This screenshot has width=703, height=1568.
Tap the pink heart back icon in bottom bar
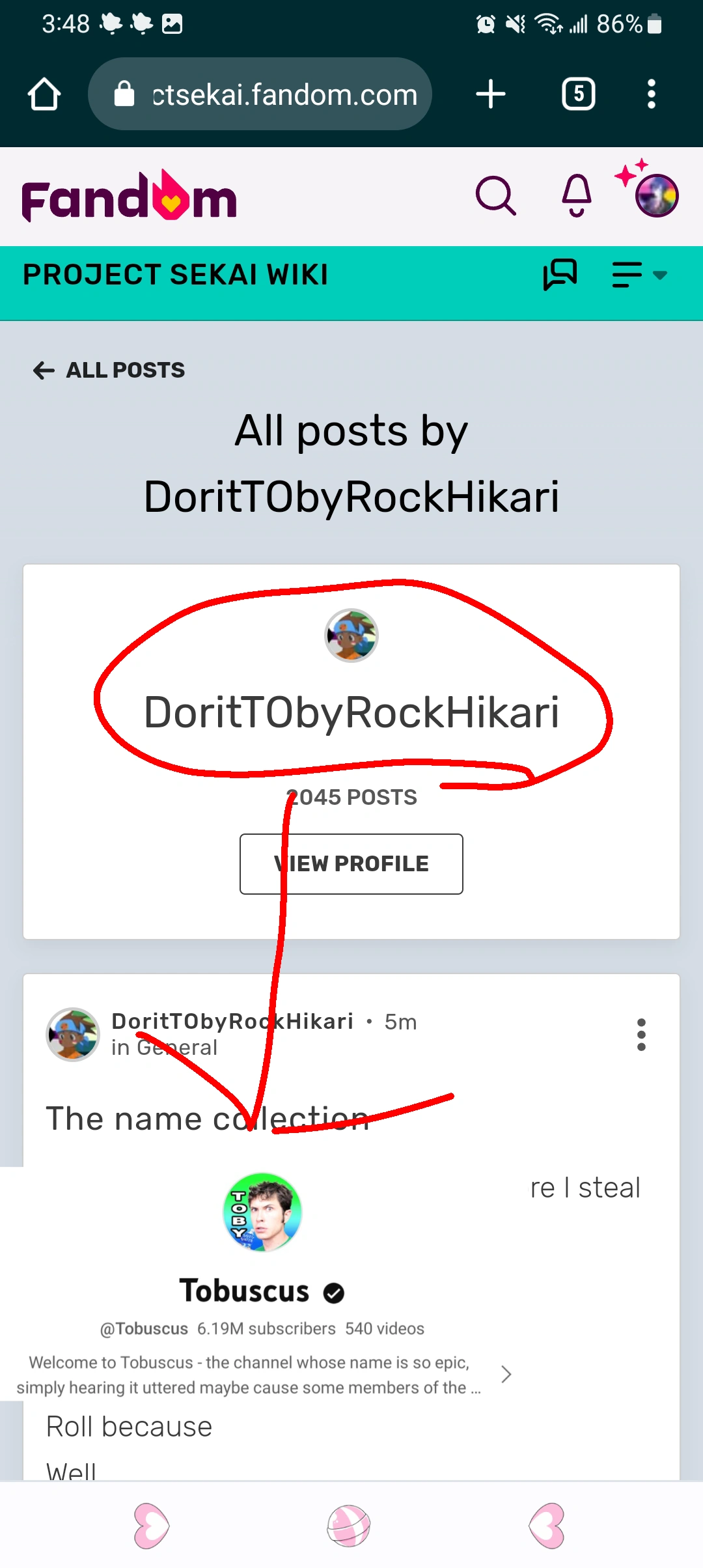(151, 1525)
